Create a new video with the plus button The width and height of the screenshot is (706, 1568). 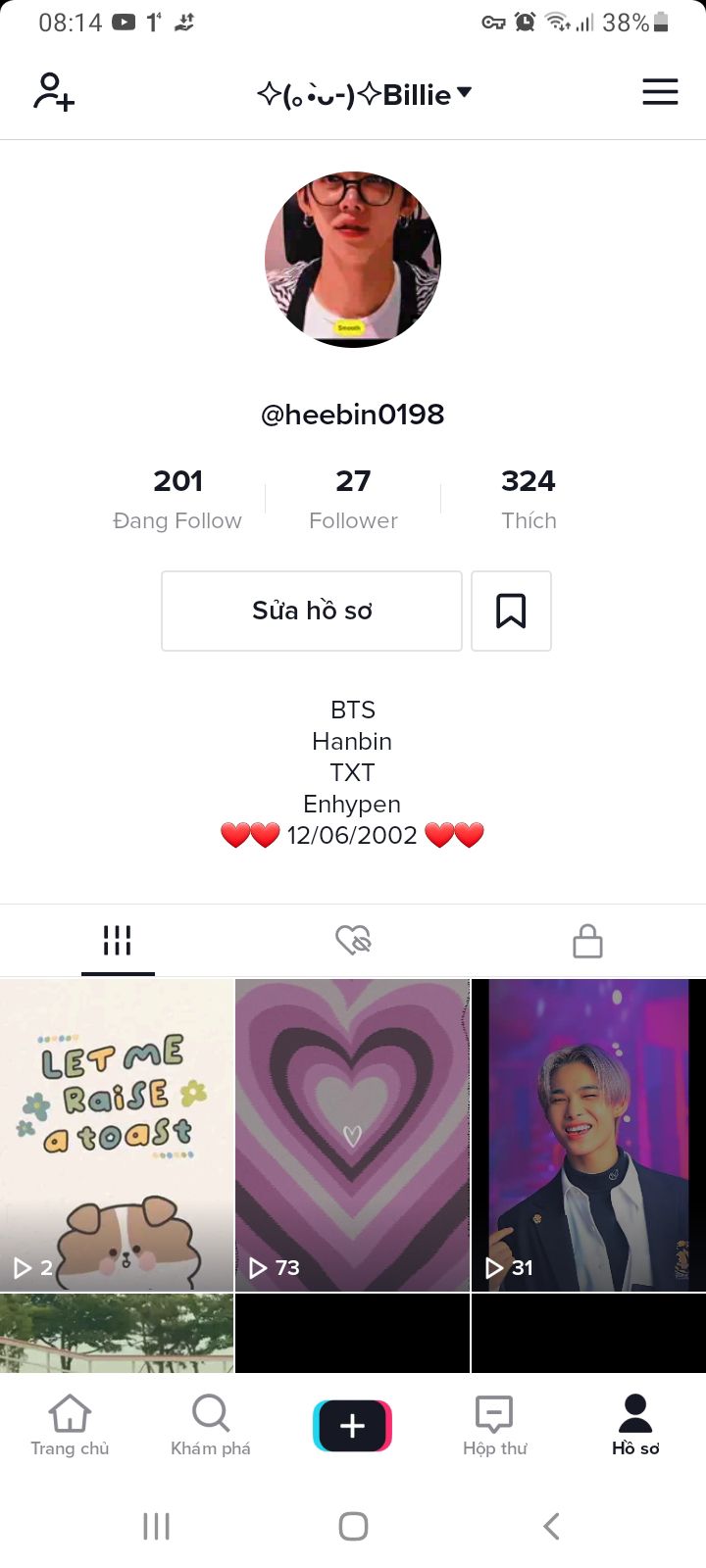pyautogui.click(x=353, y=1425)
